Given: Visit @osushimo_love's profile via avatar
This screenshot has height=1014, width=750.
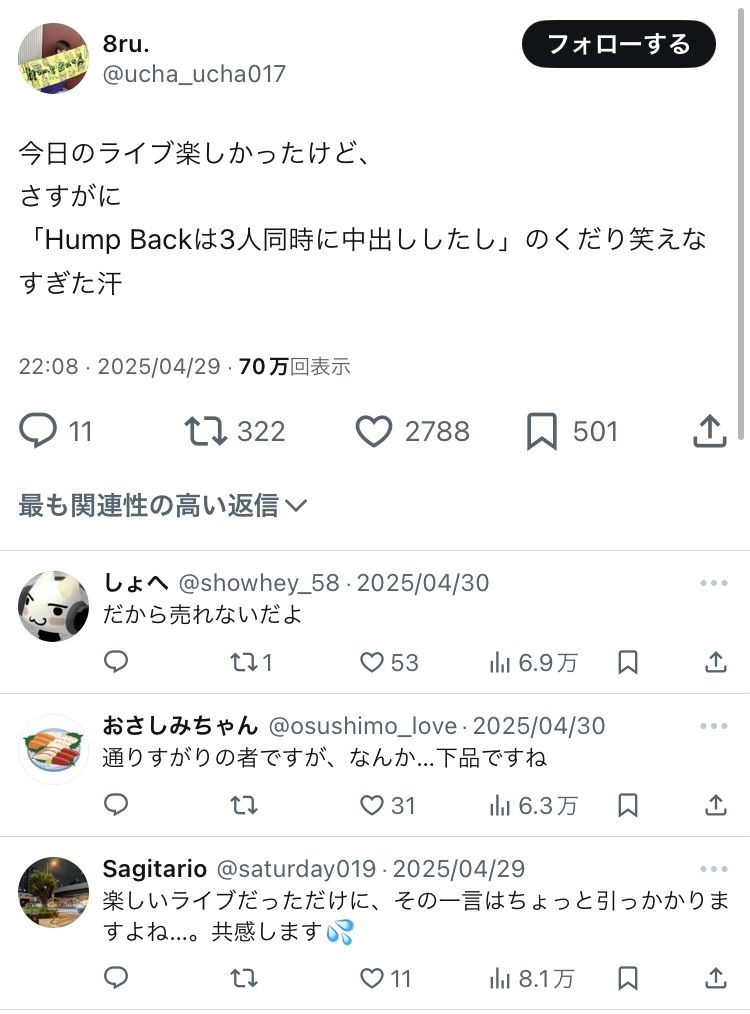Looking at the screenshot, I should pos(53,749).
